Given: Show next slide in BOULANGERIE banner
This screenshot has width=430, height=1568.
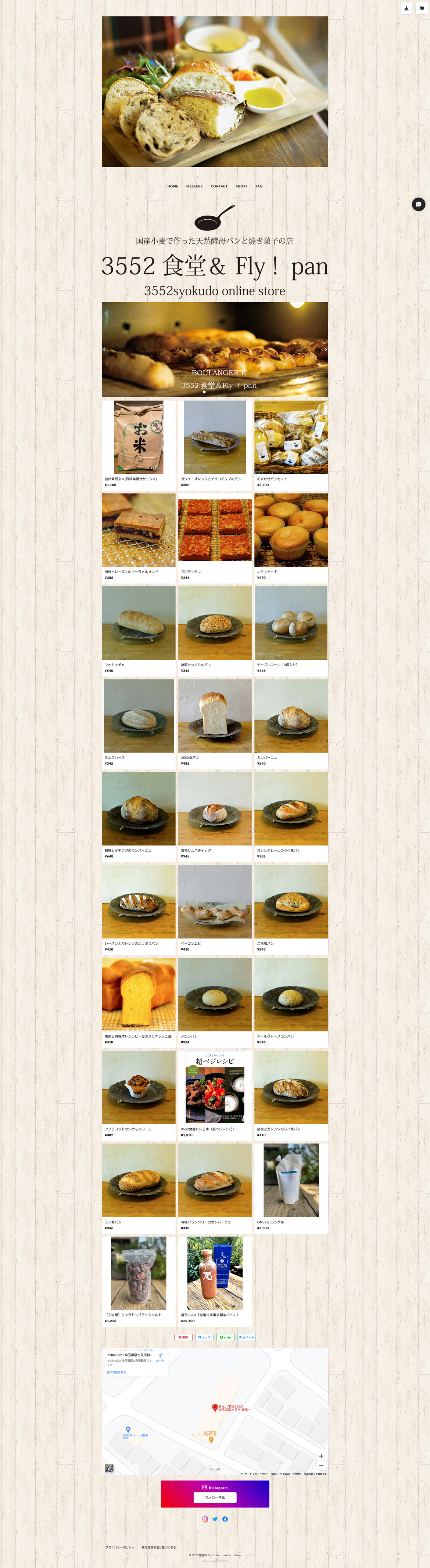Looking at the screenshot, I should pos(325,349).
